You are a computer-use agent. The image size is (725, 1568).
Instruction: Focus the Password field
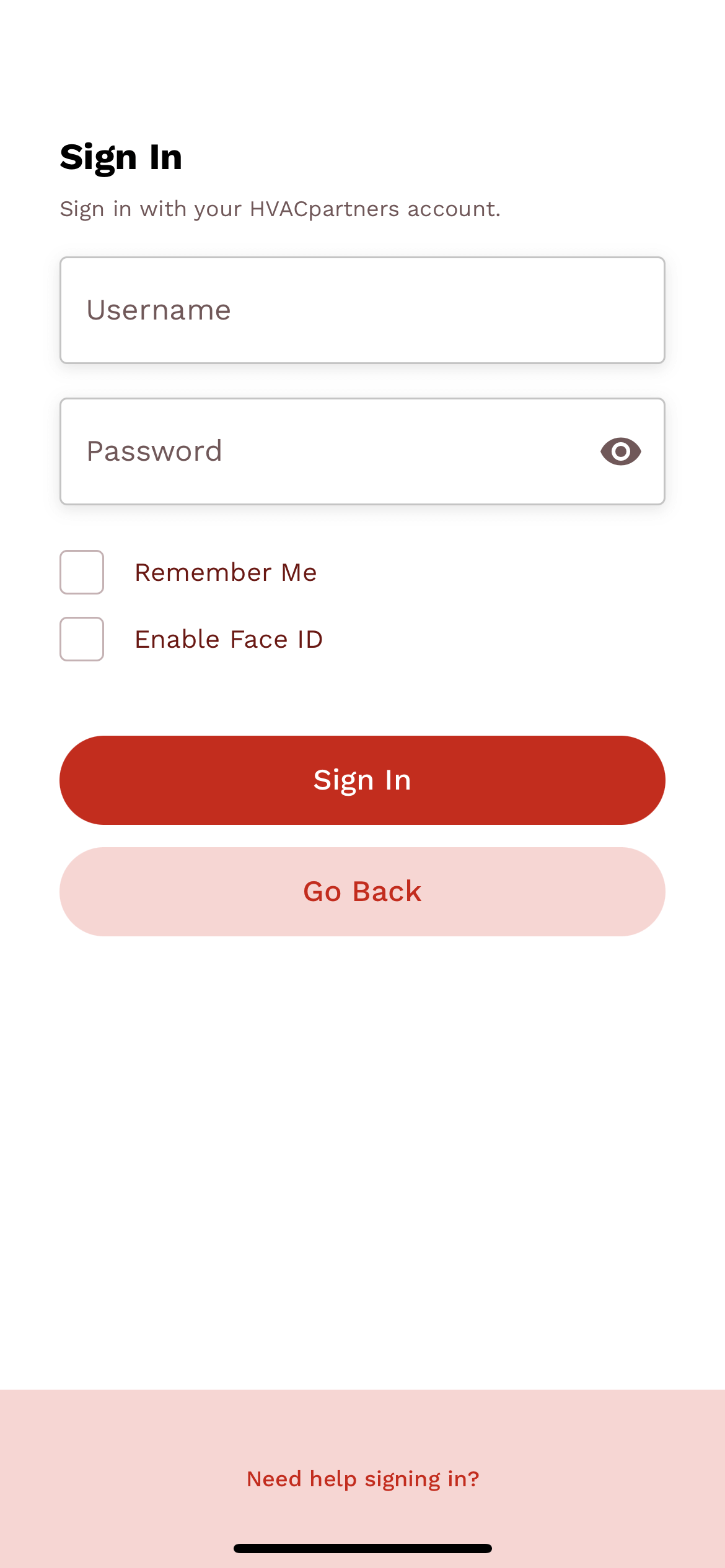click(x=322, y=451)
